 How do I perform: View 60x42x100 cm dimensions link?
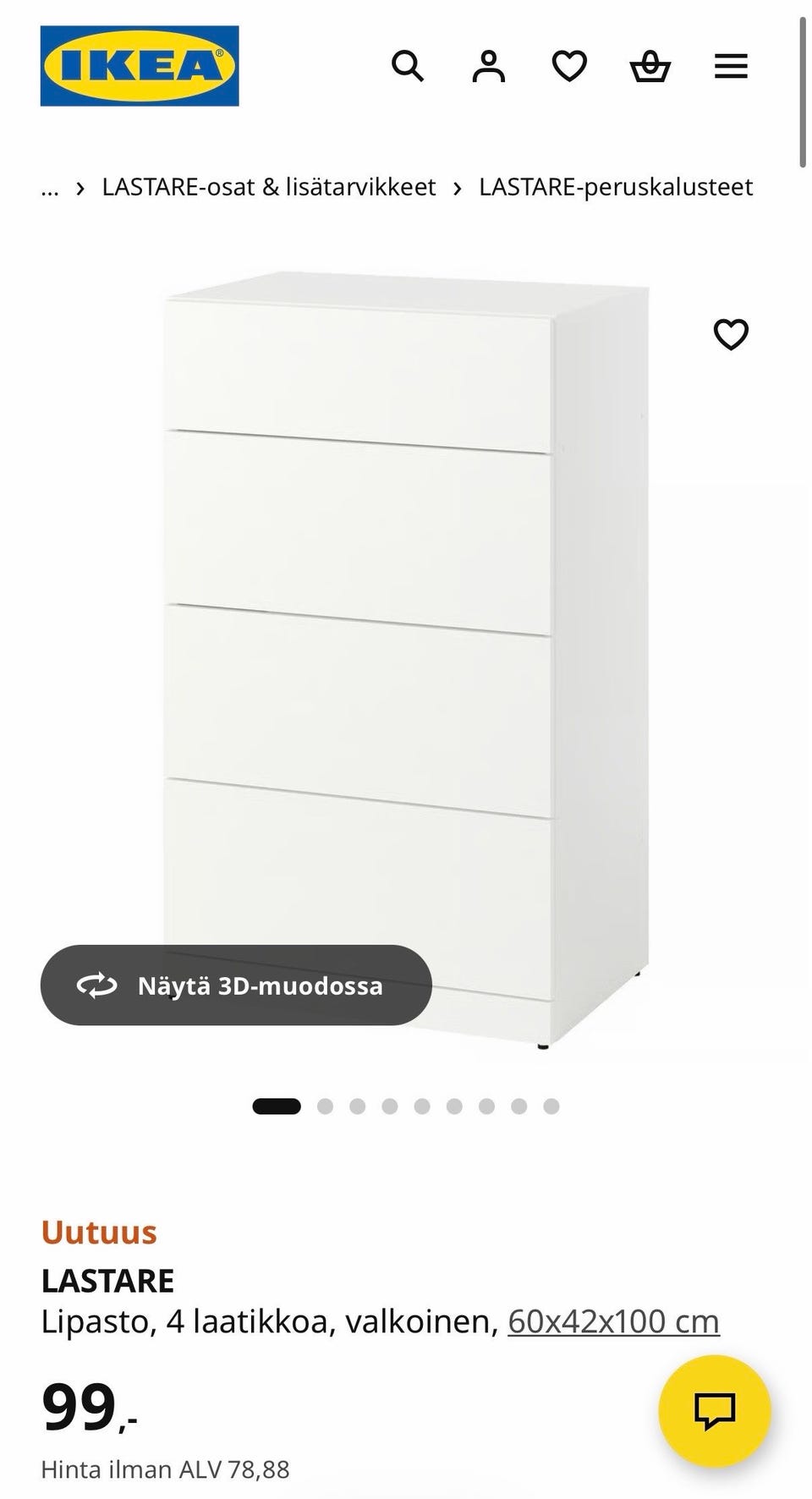click(x=613, y=1321)
